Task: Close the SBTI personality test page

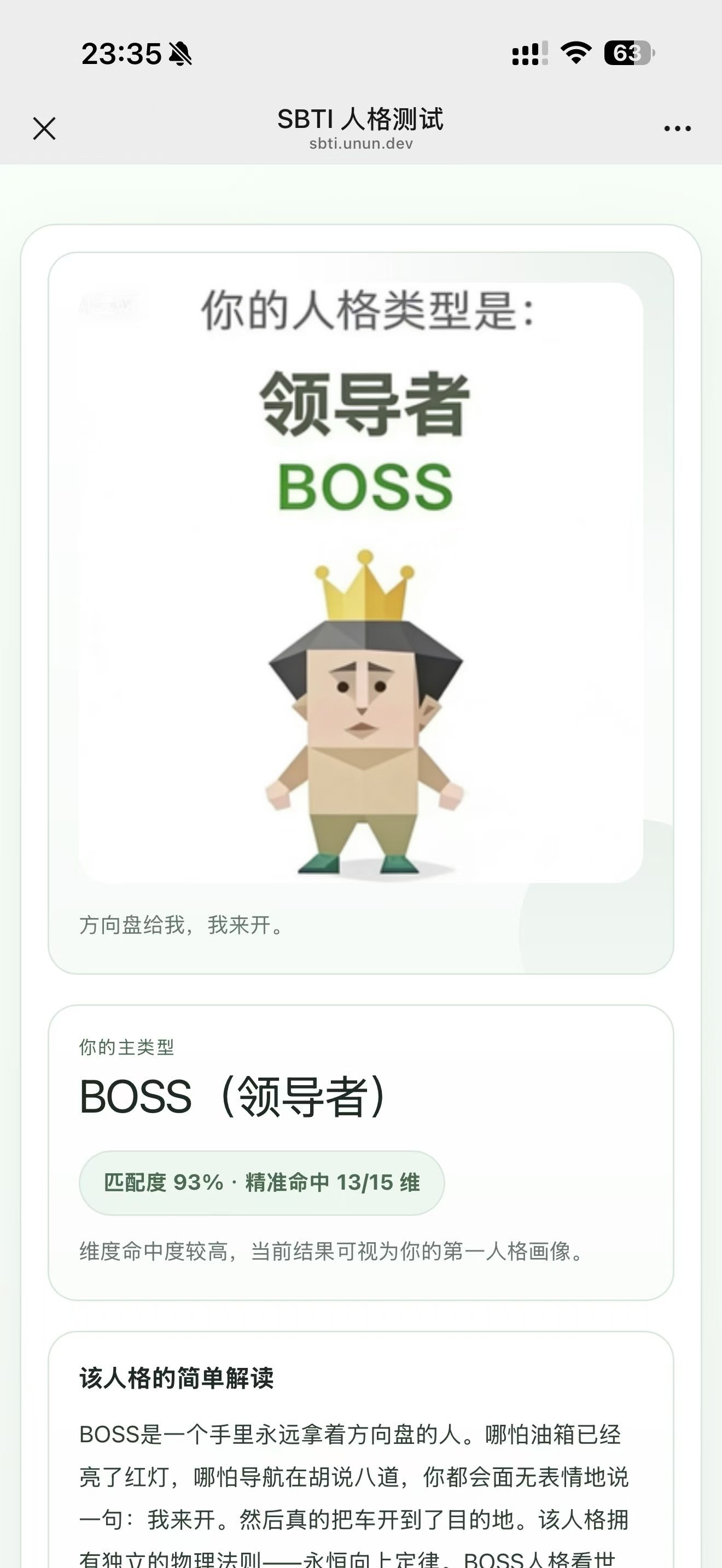Action: [x=44, y=128]
